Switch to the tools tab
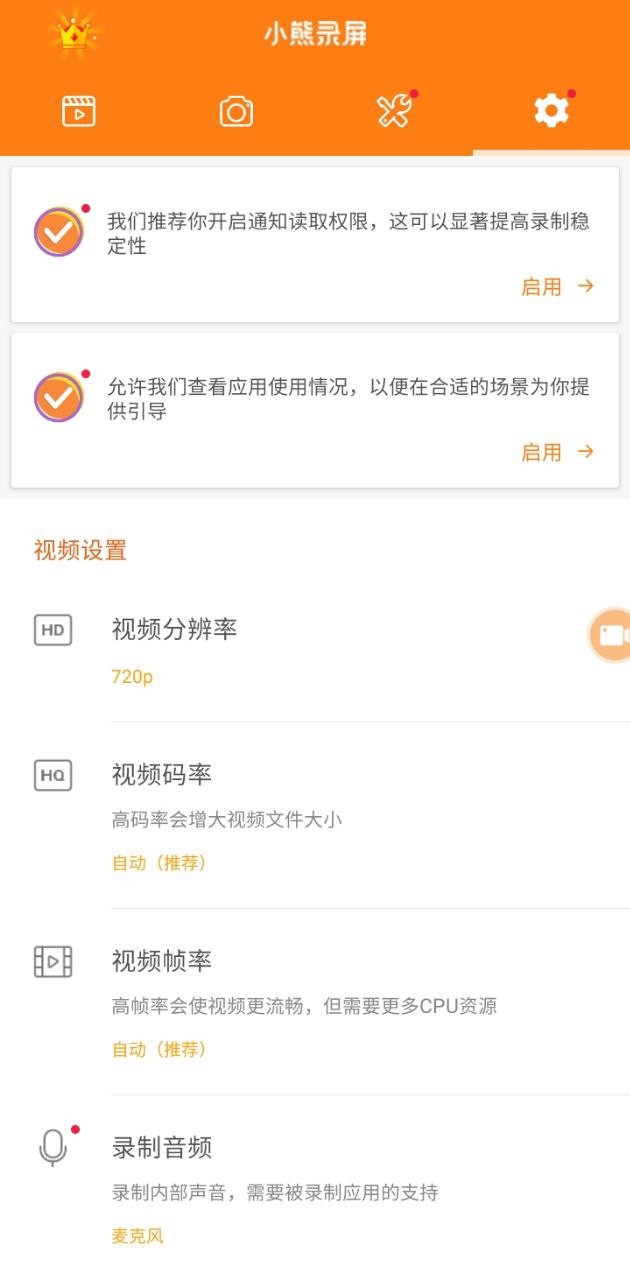630x1280 pixels. pyautogui.click(x=394, y=111)
